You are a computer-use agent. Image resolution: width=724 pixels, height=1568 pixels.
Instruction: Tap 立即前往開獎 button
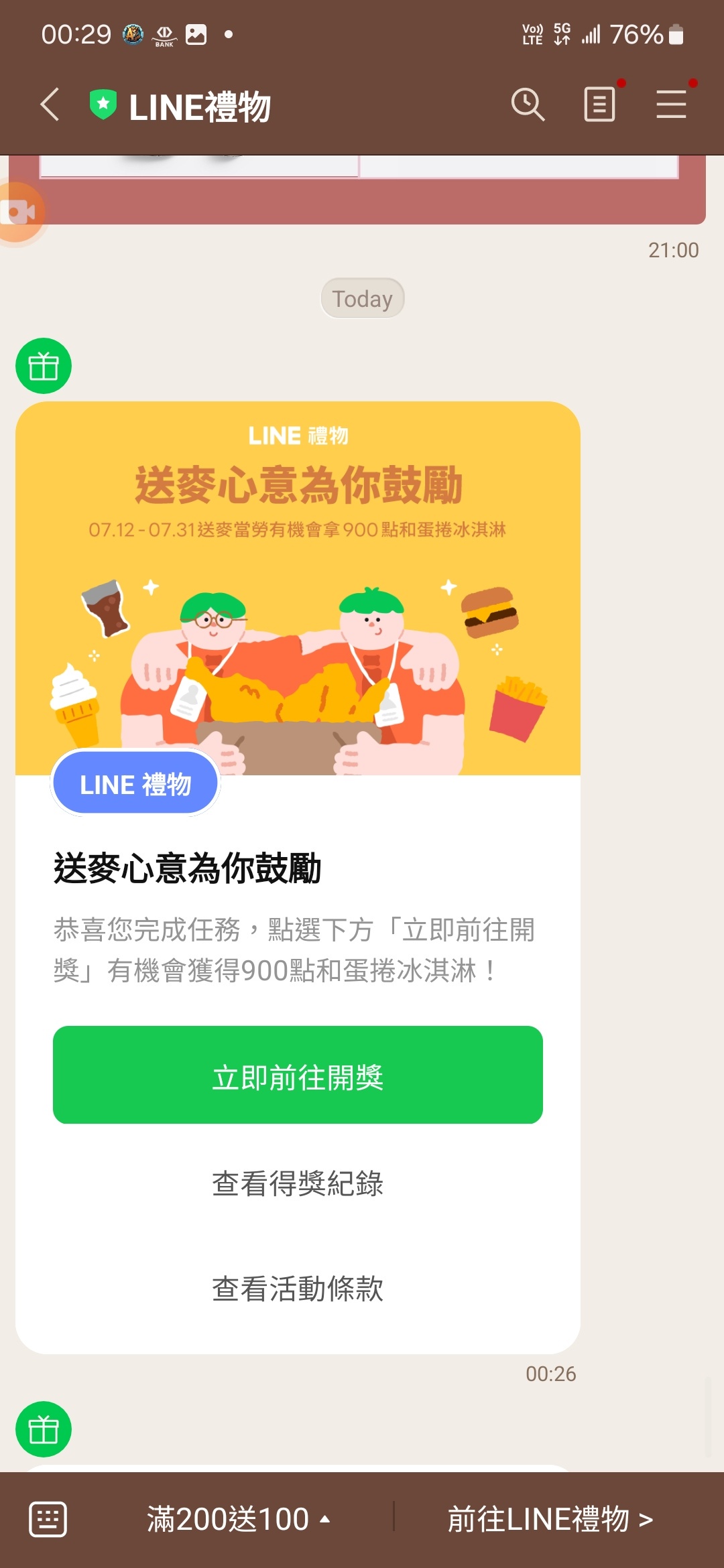tap(298, 1075)
